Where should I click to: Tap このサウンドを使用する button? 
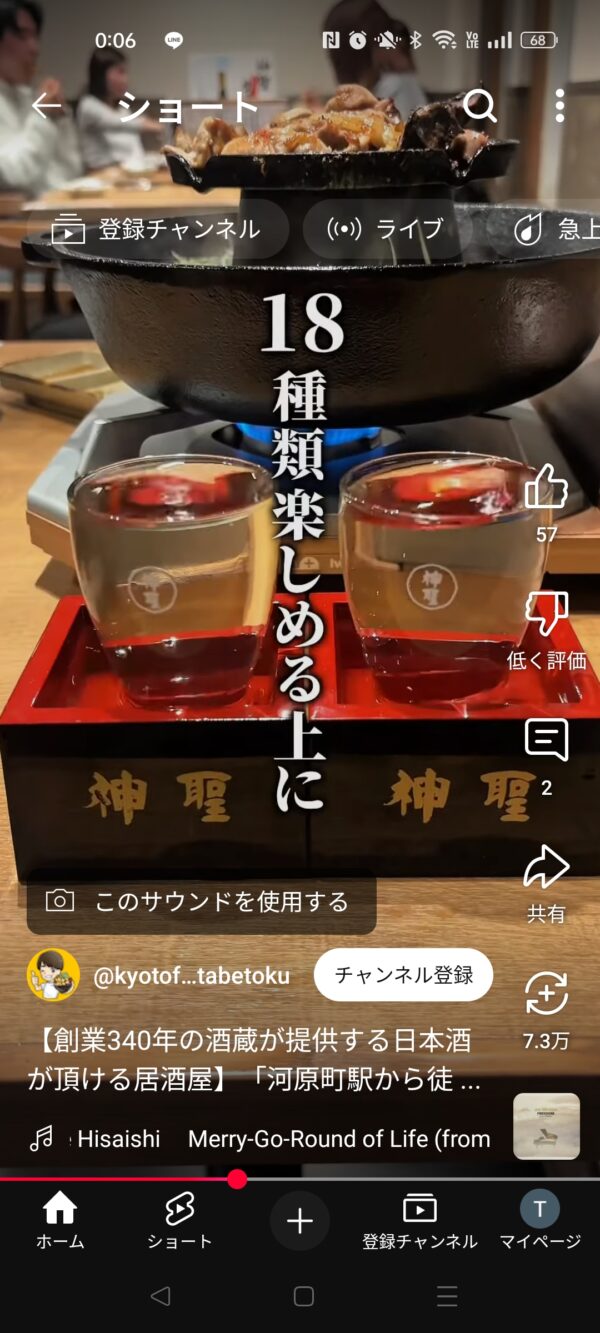[200, 902]
